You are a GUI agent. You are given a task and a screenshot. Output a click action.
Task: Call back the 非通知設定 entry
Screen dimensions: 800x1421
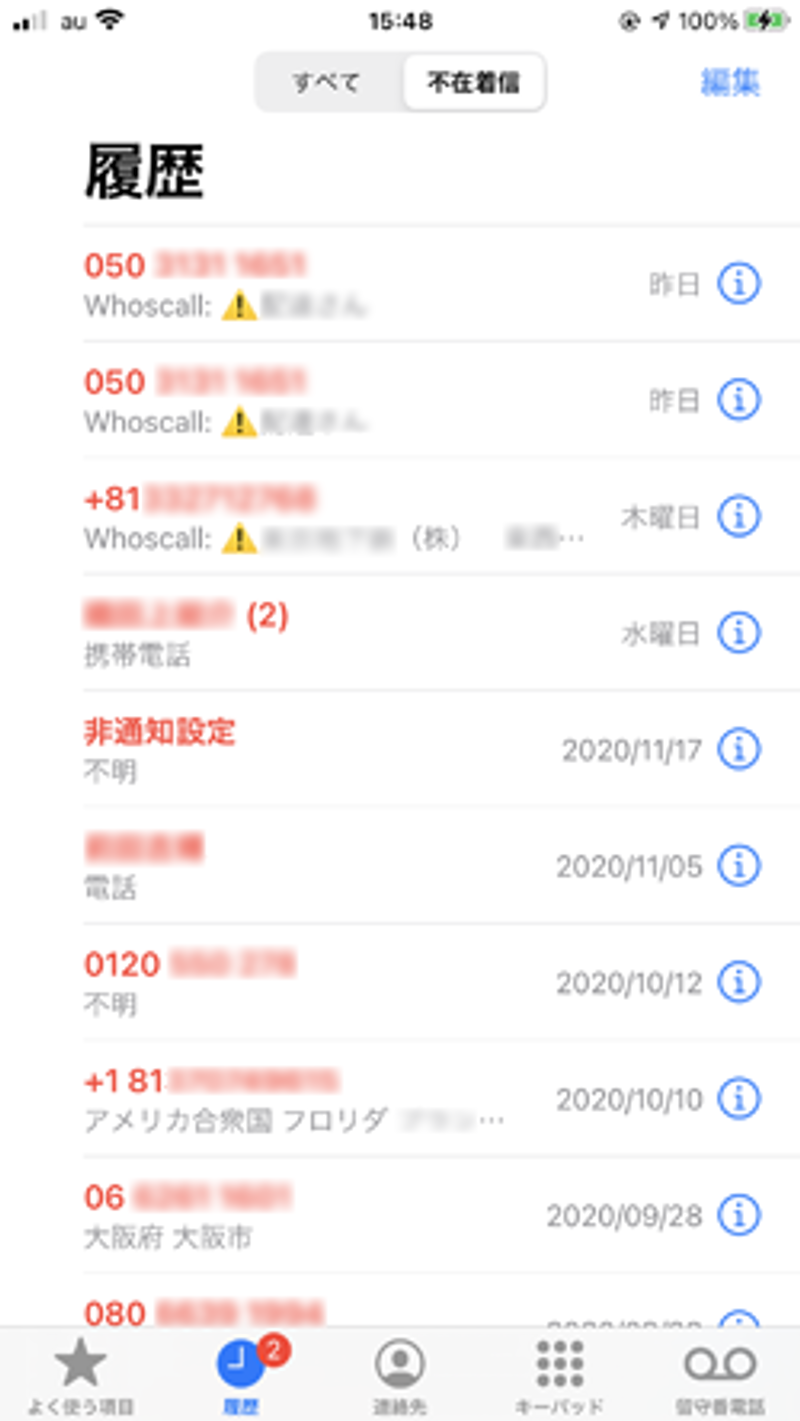tap(300, 749)
